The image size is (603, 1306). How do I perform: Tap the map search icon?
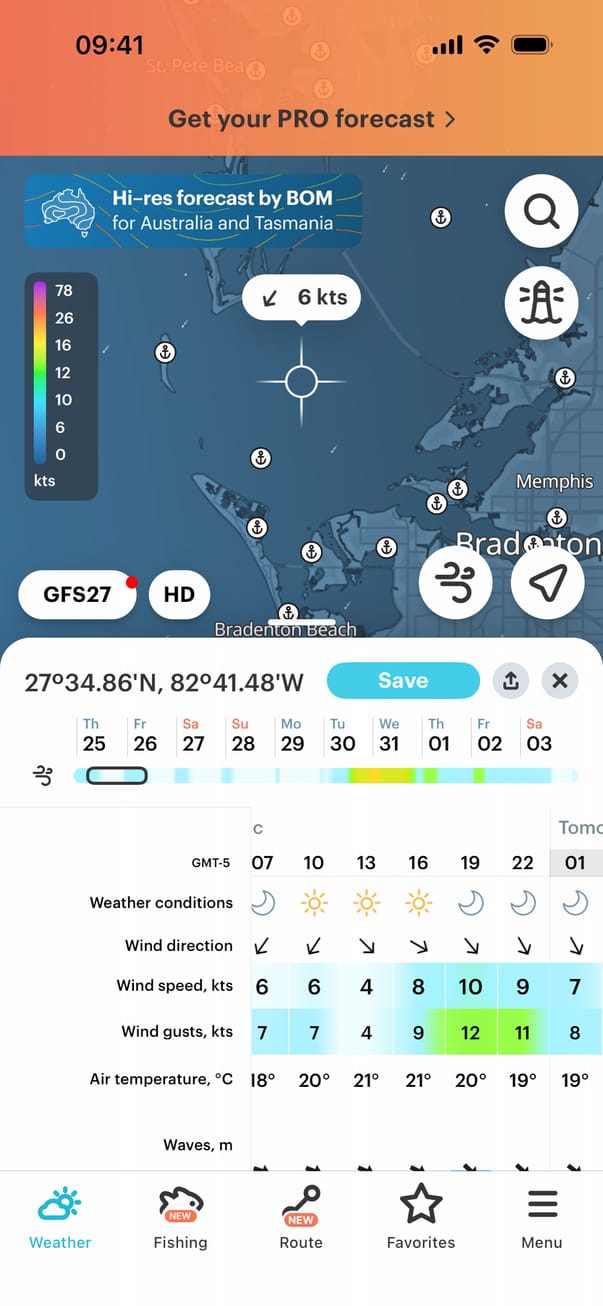click(541, 212)
